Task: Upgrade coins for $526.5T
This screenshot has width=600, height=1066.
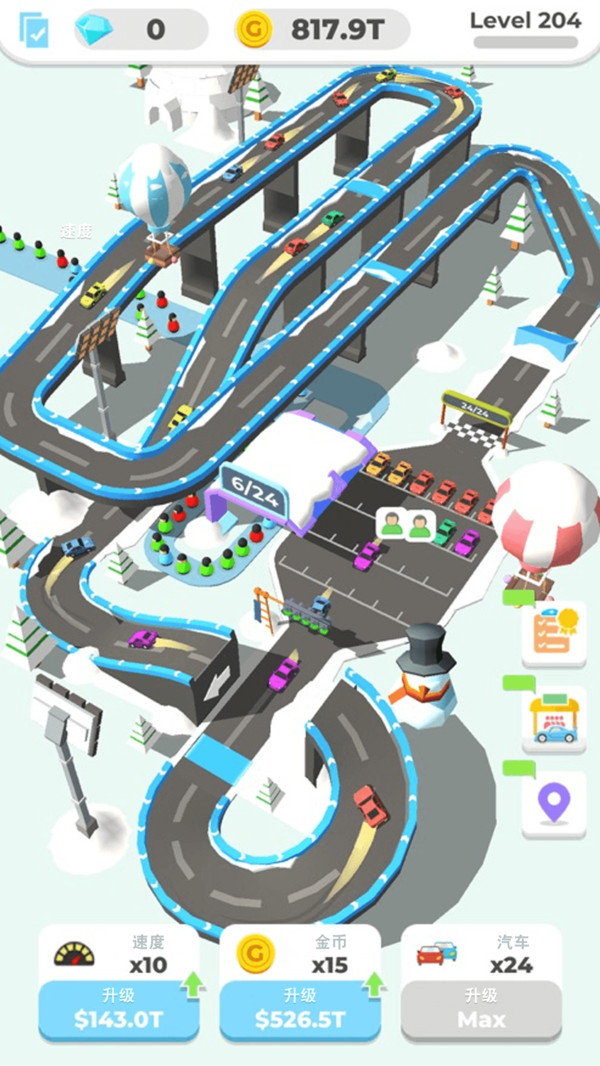Action: (299, 1009)
